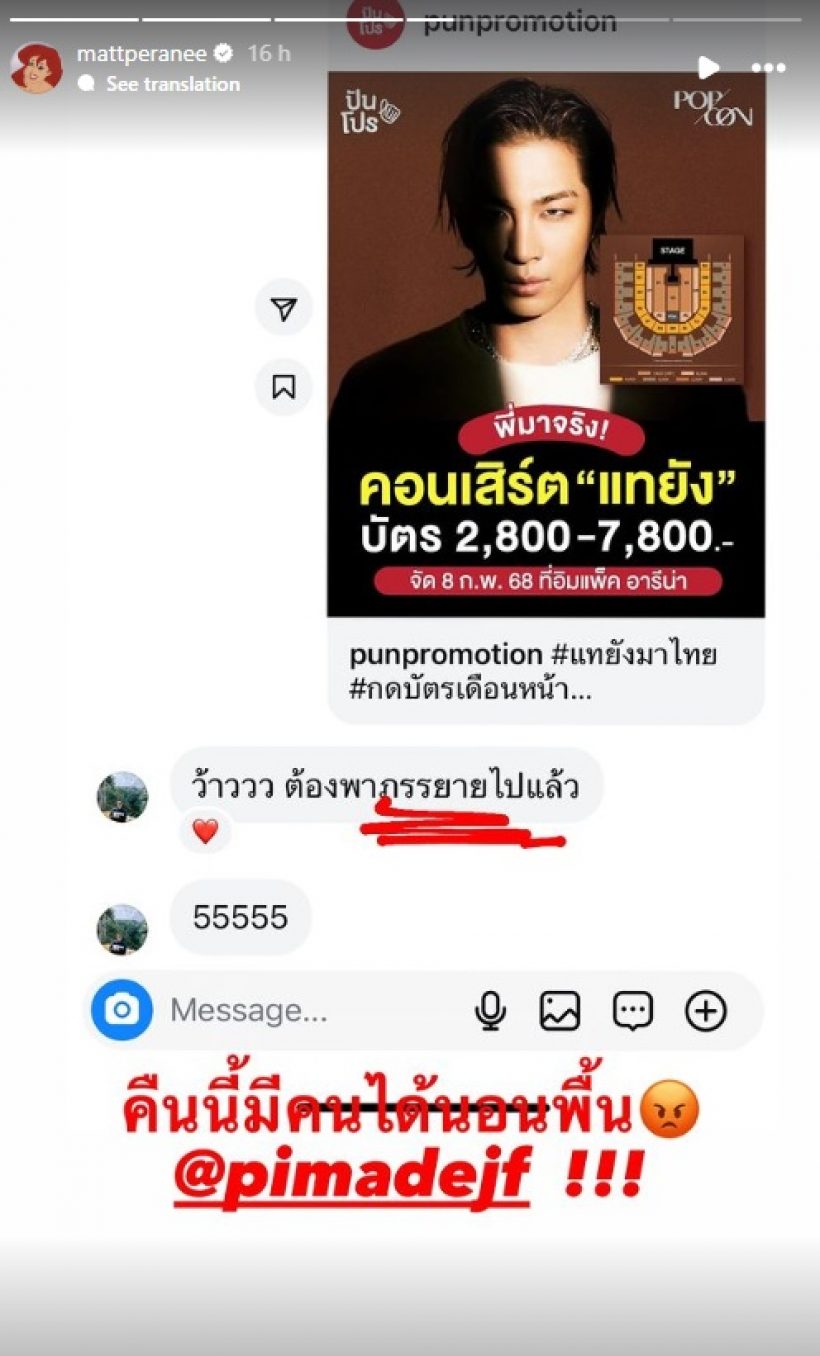The height and width of the screenshot is (1356, 820).
Task: Open mattperanee's profile from story header
Action: pyautogui.click(x=142, y=54)
